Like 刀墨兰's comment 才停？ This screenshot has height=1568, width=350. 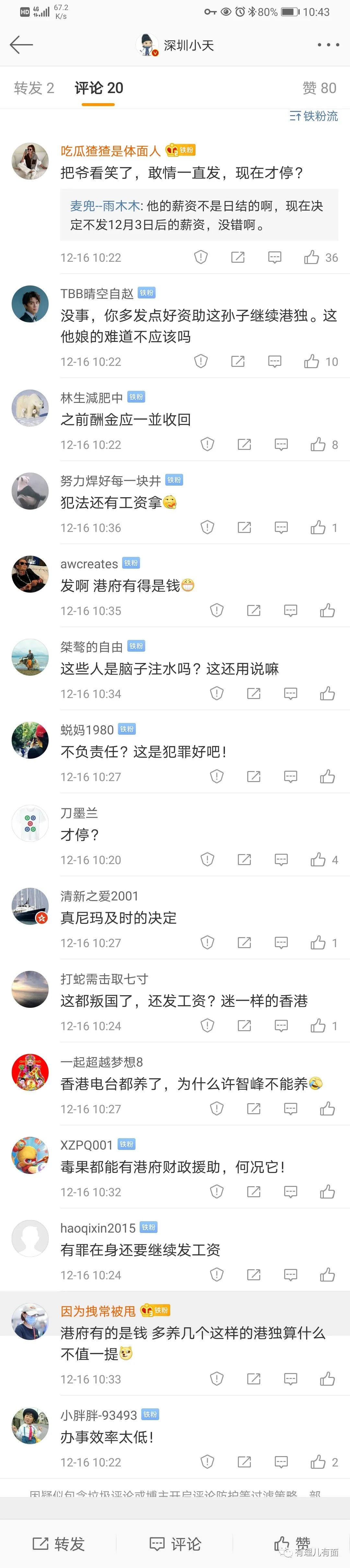(x=318, y=860)
